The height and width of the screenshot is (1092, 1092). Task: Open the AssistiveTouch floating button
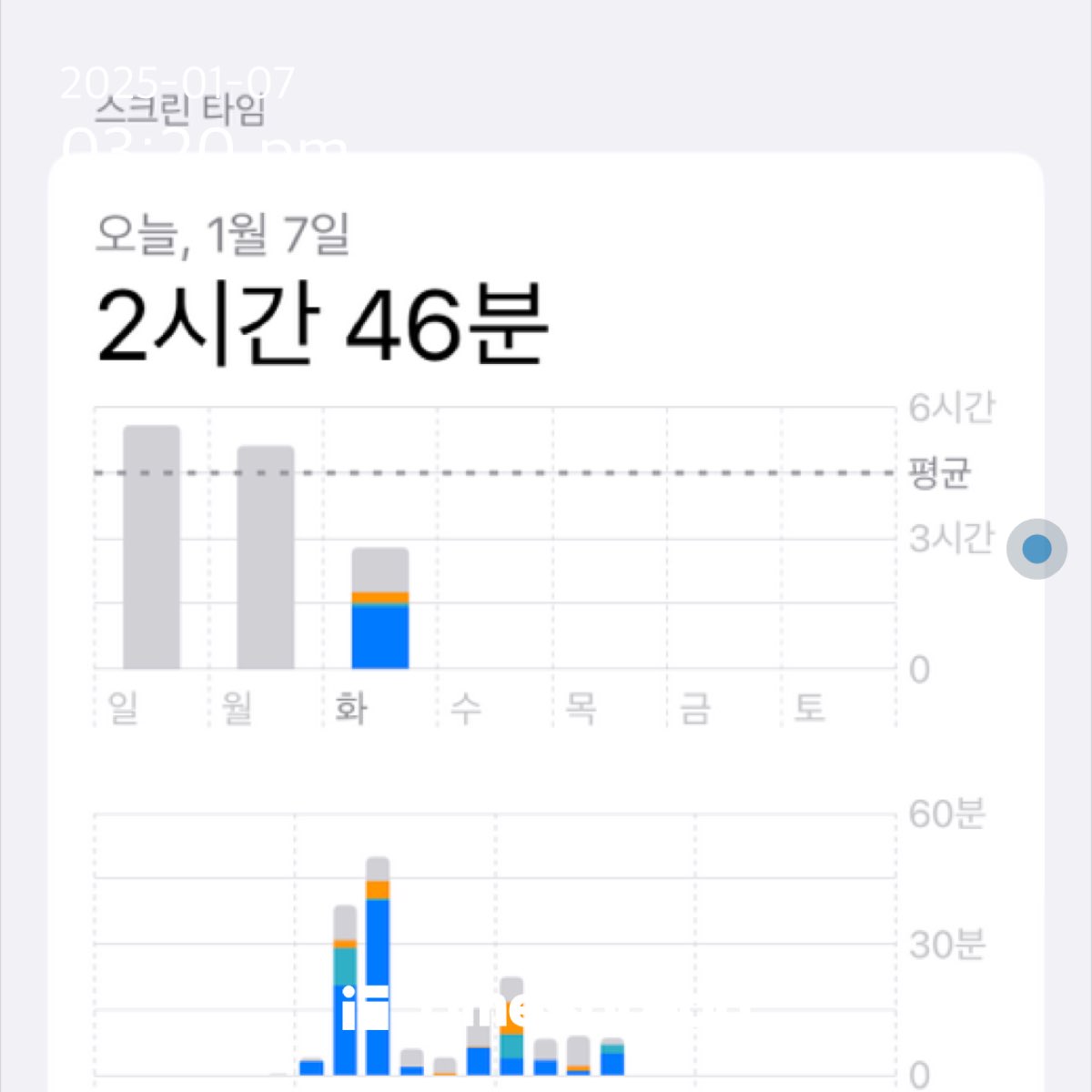coord(1036,549)
